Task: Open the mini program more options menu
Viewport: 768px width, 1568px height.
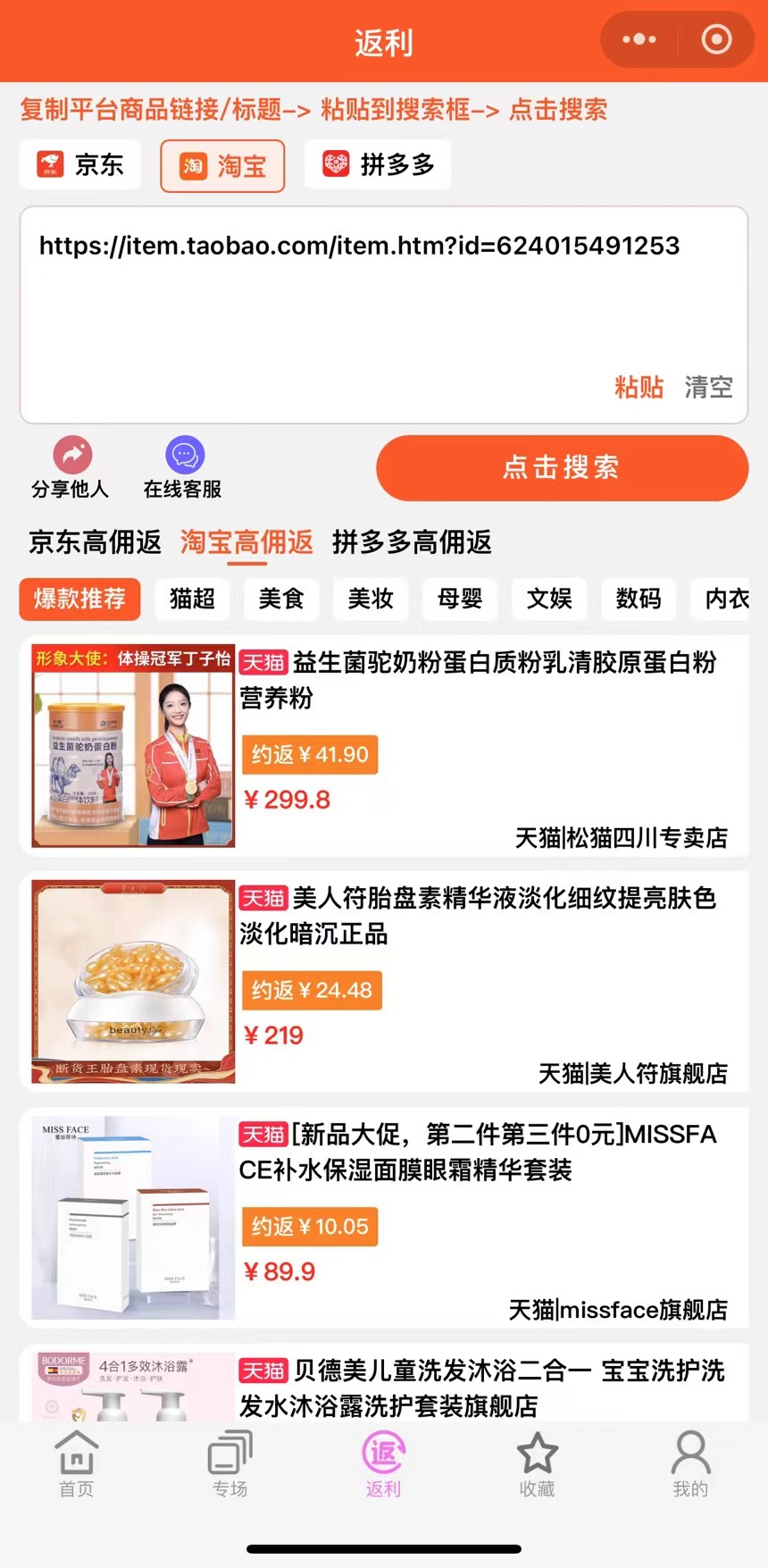Action: (x=639, y=40)
